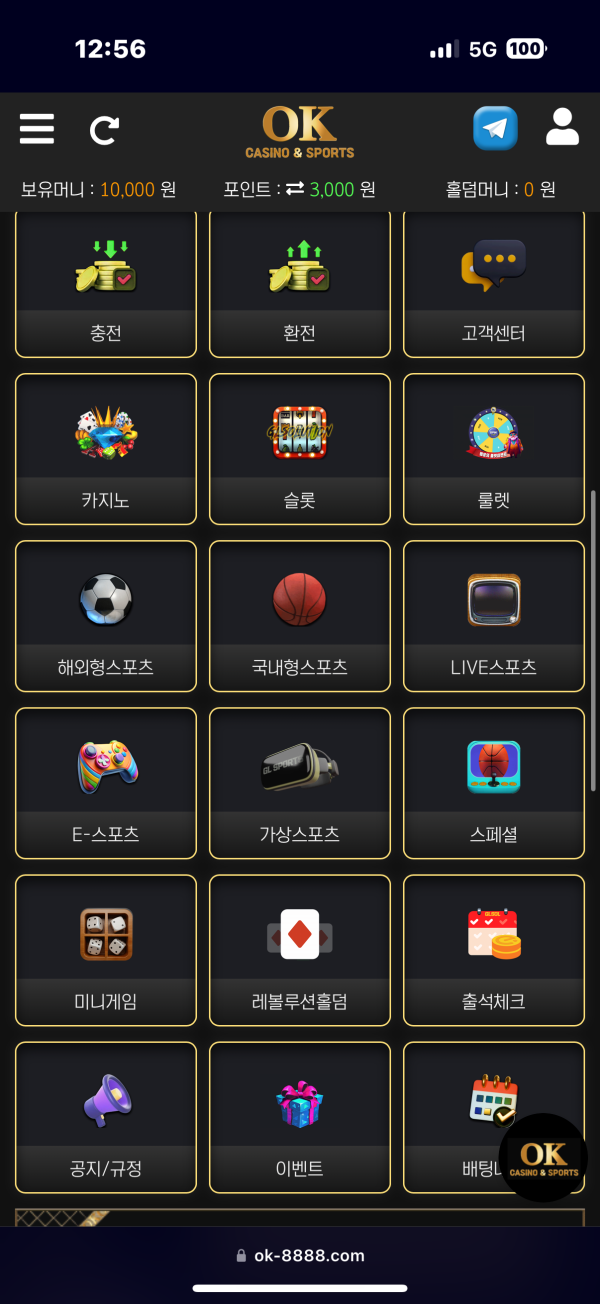Tap the refresh icon in the header
Screen dimensions: 600x1304
click(x=104, y=129)
